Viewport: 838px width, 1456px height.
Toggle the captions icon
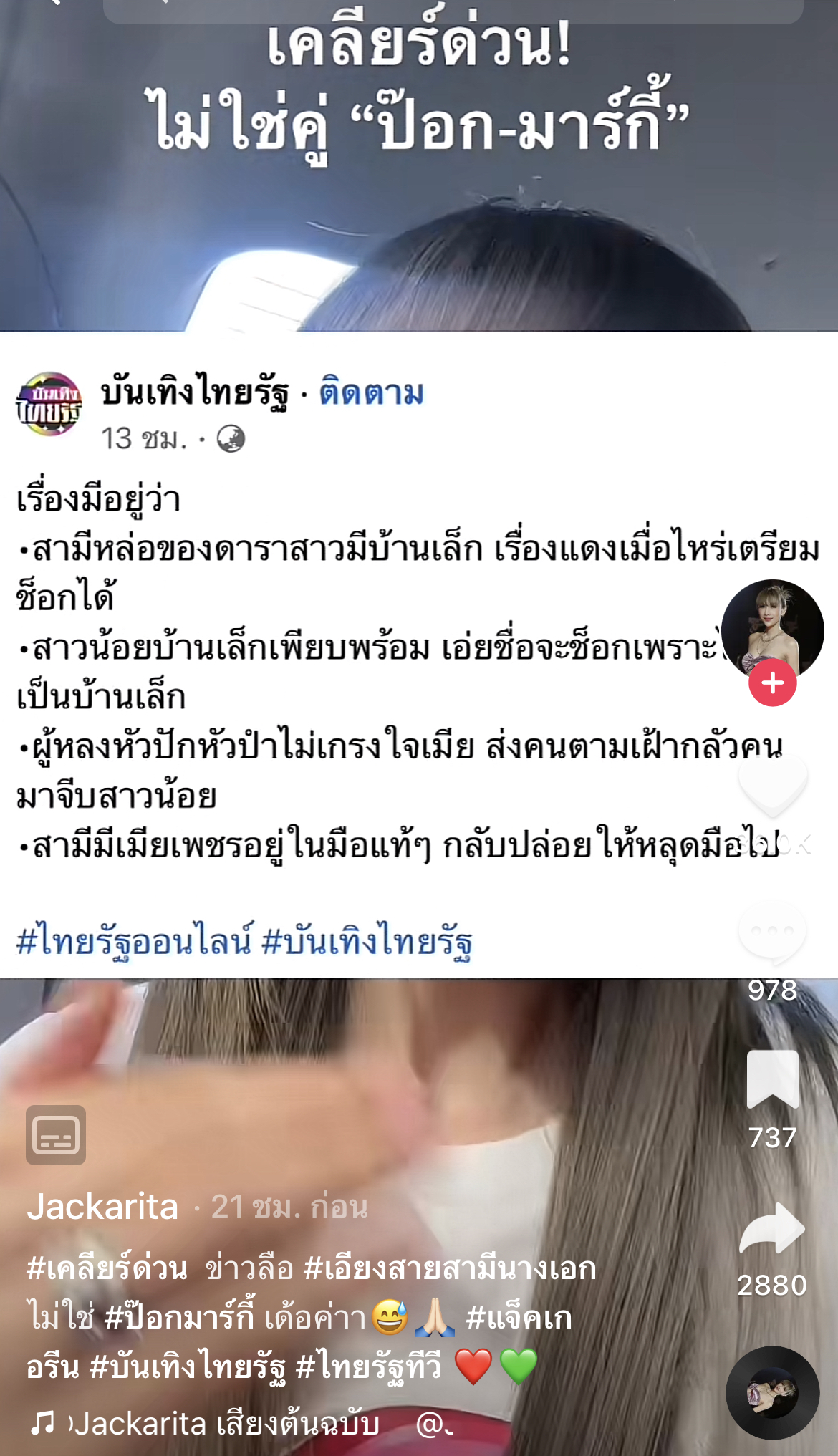click(x=56, y=1135)
